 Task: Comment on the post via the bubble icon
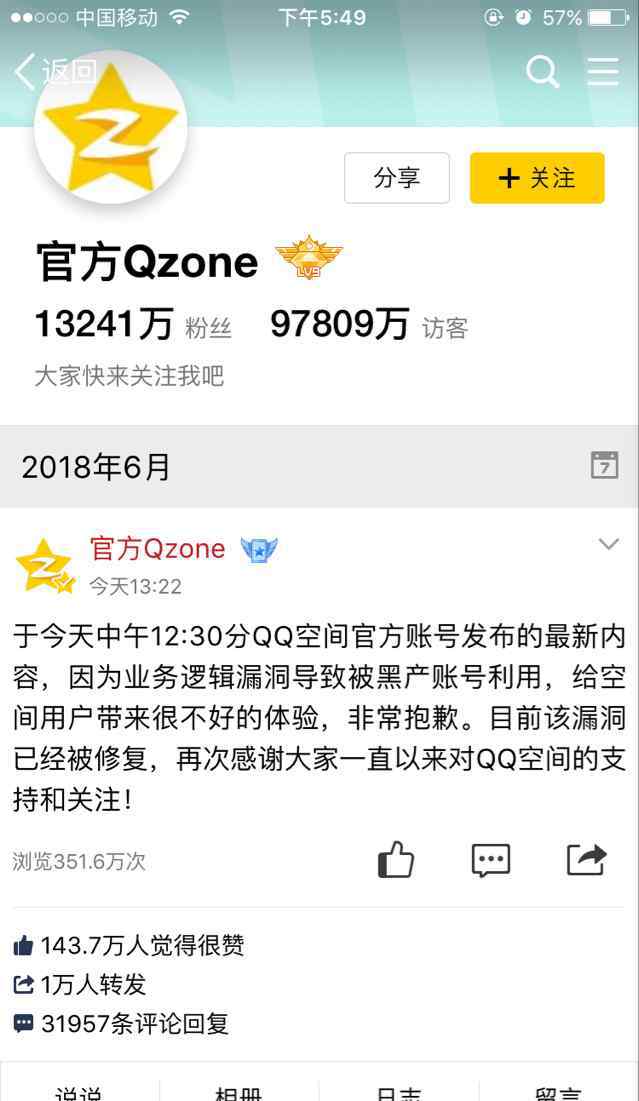tap(490, 860)
